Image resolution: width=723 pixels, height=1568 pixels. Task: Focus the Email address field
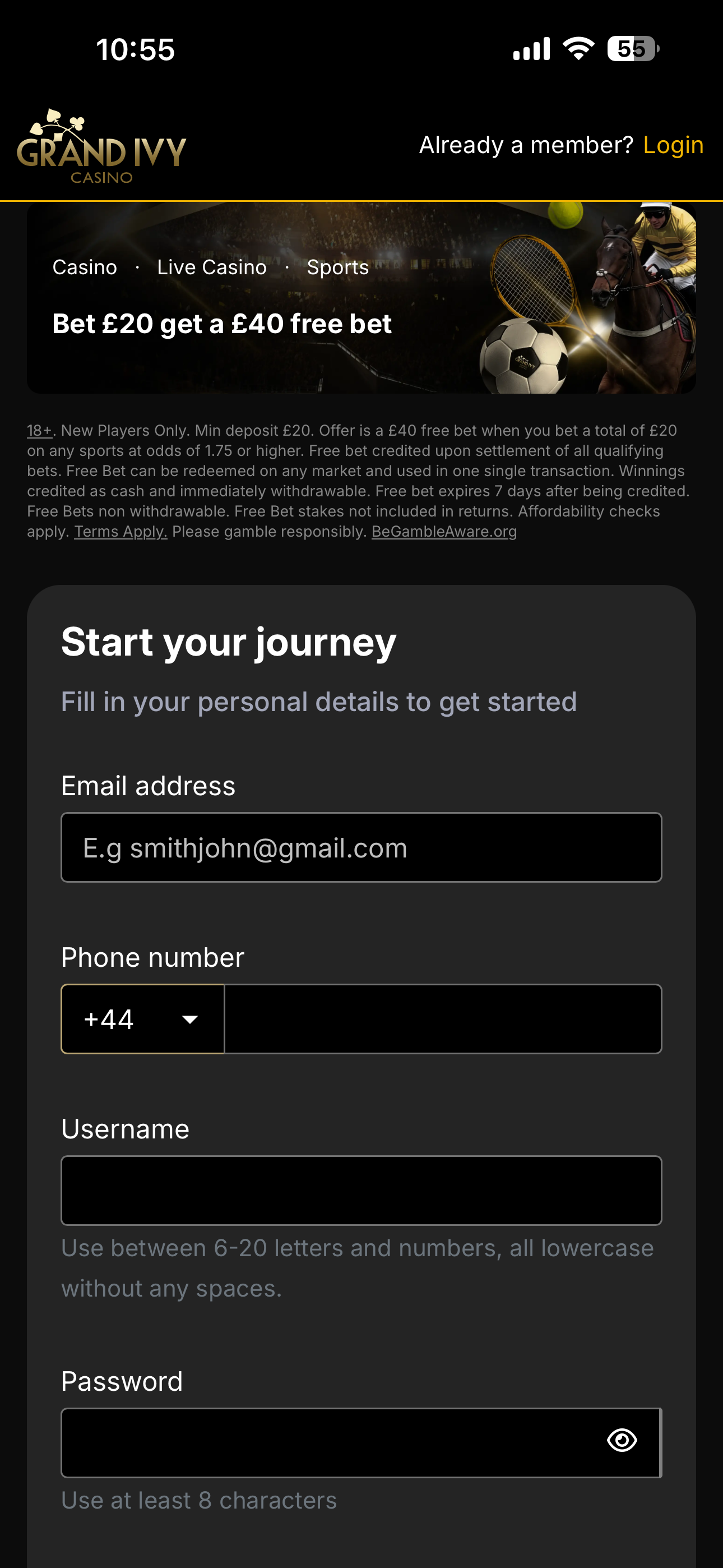[x=361, y=847]
